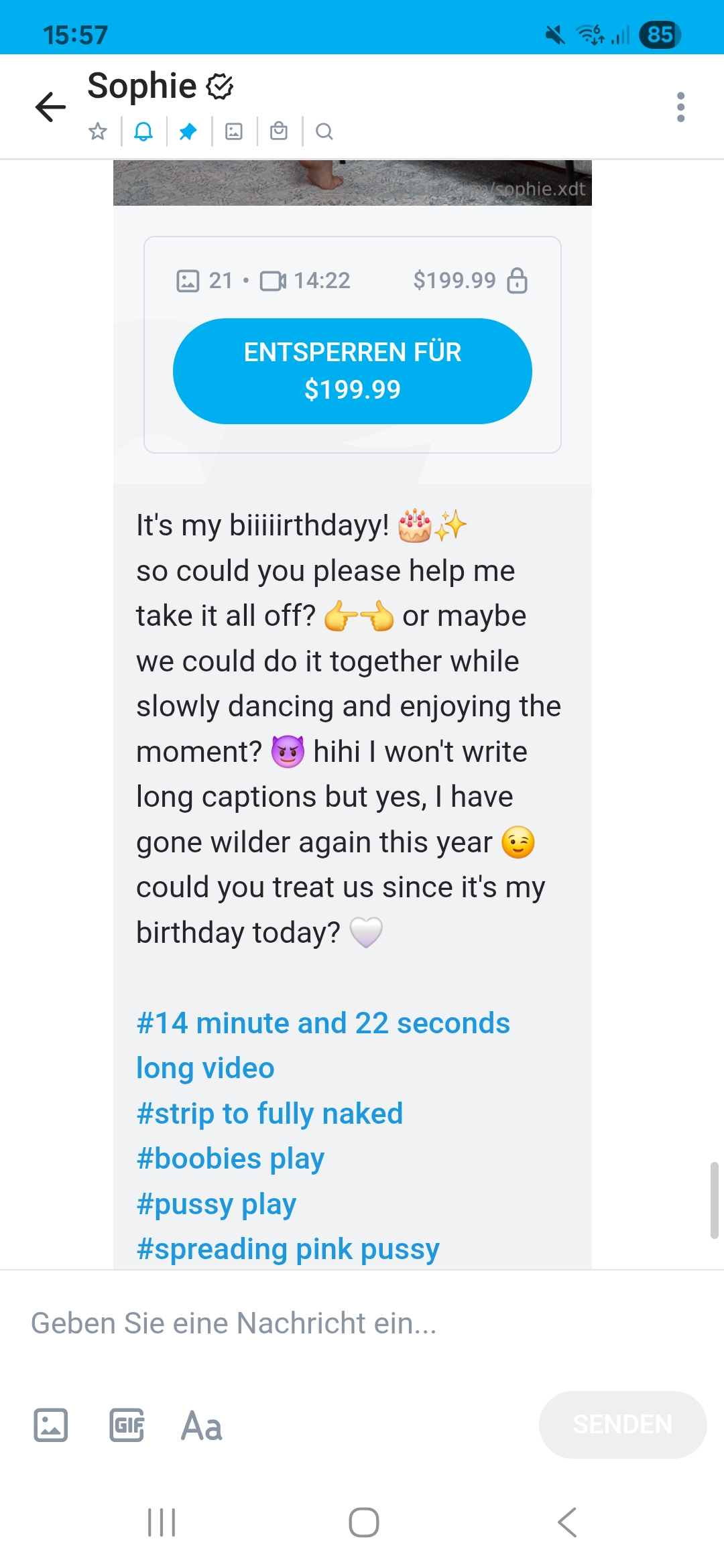The width and height of the screenshot is (724, 1568).
Task: Open the hashtag boobies play
Action: click(230, 1159)
